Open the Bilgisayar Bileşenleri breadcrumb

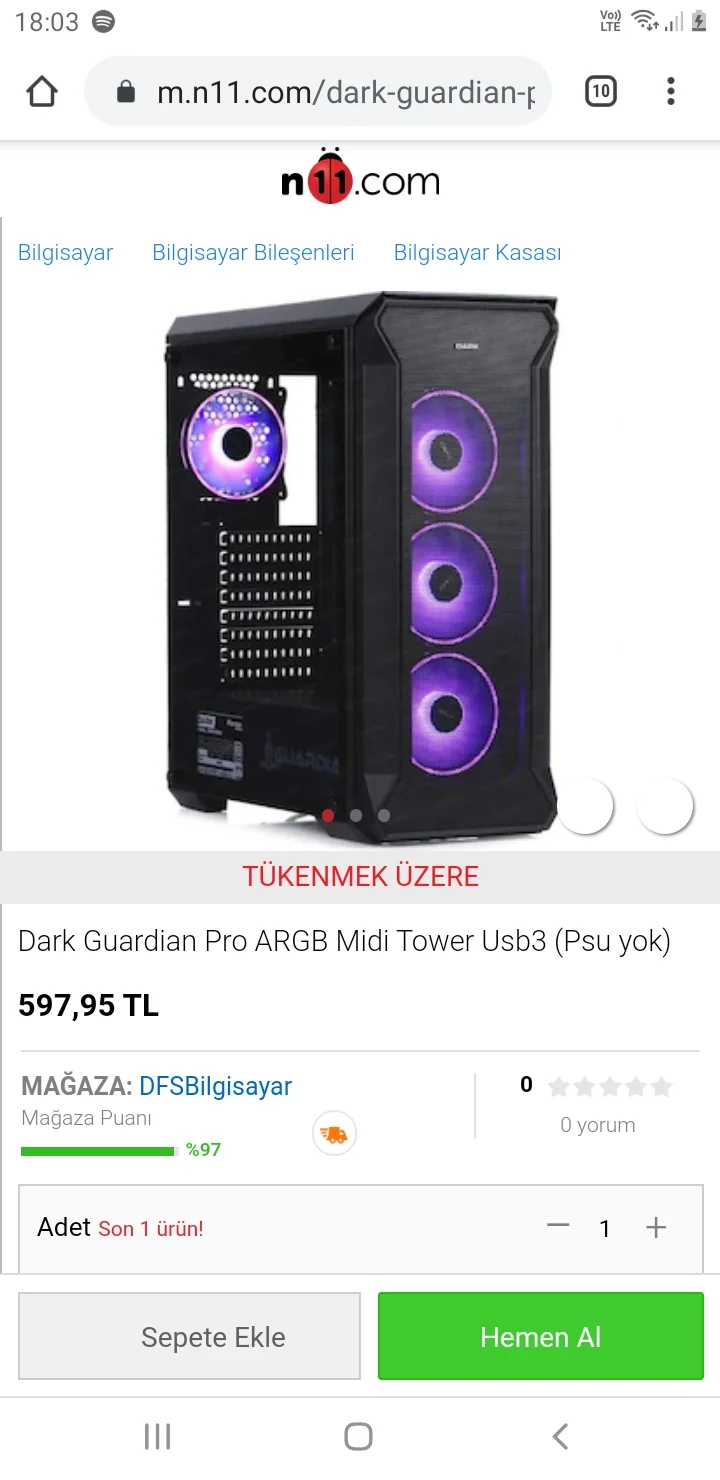253,253
